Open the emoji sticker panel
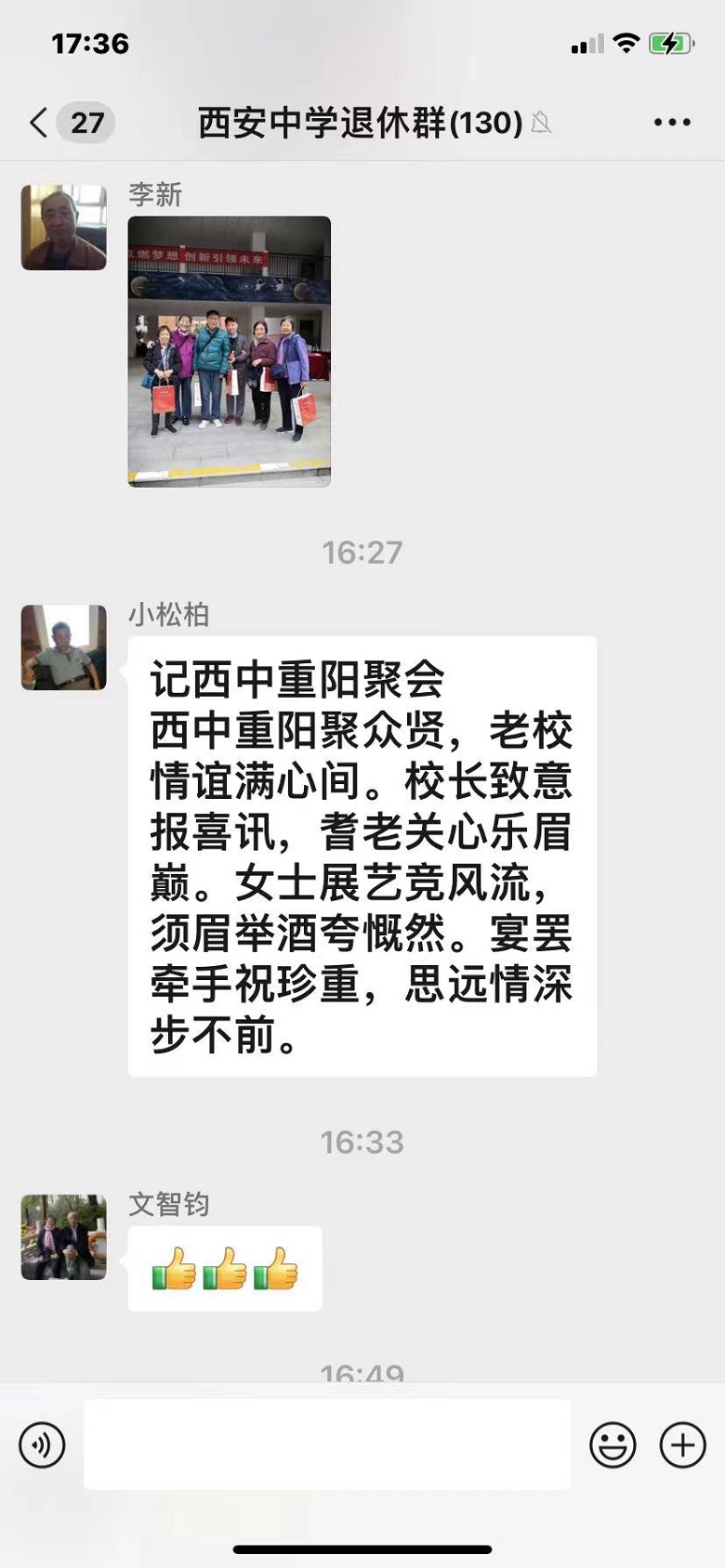The image size is (725, 1568). coord(613,1445)
